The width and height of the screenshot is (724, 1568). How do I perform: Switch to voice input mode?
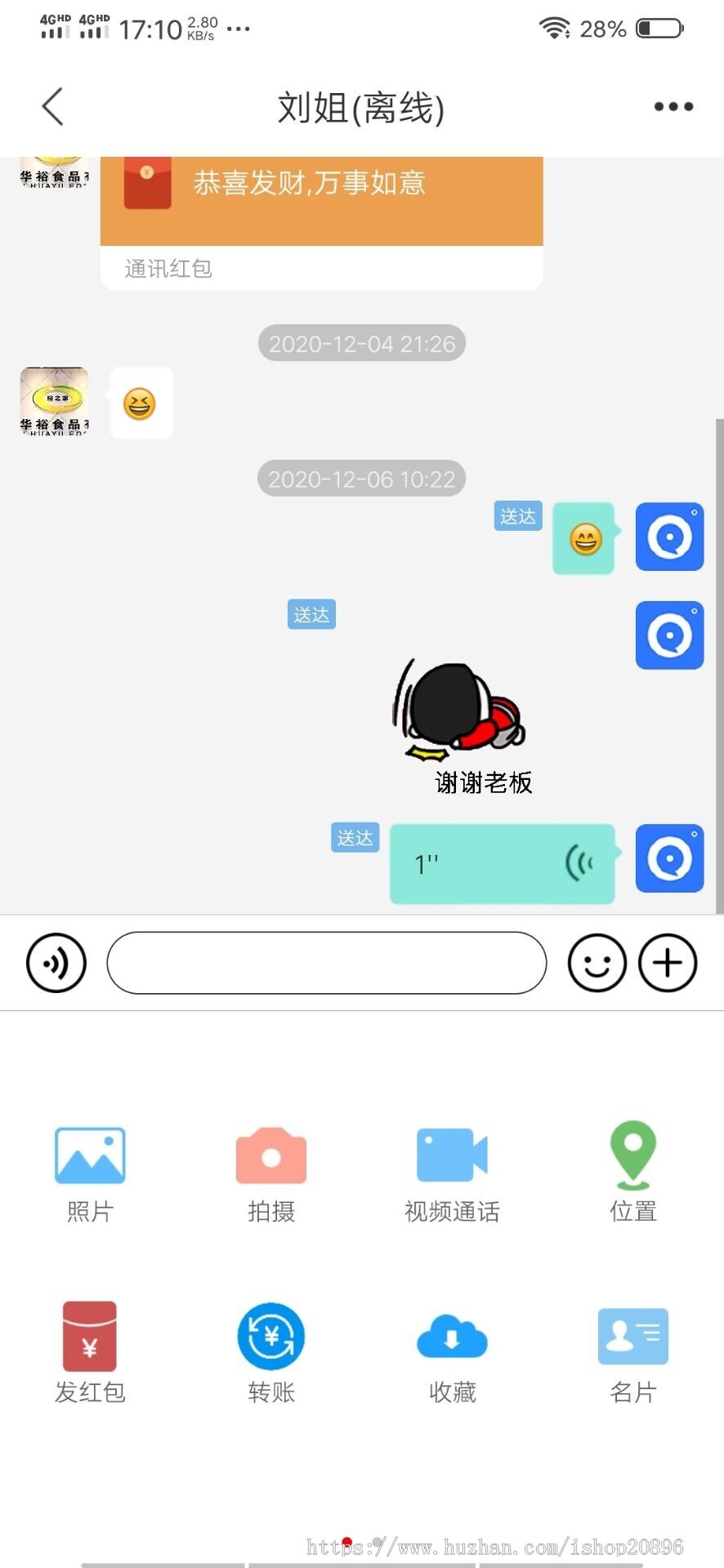tap(56, 963)
